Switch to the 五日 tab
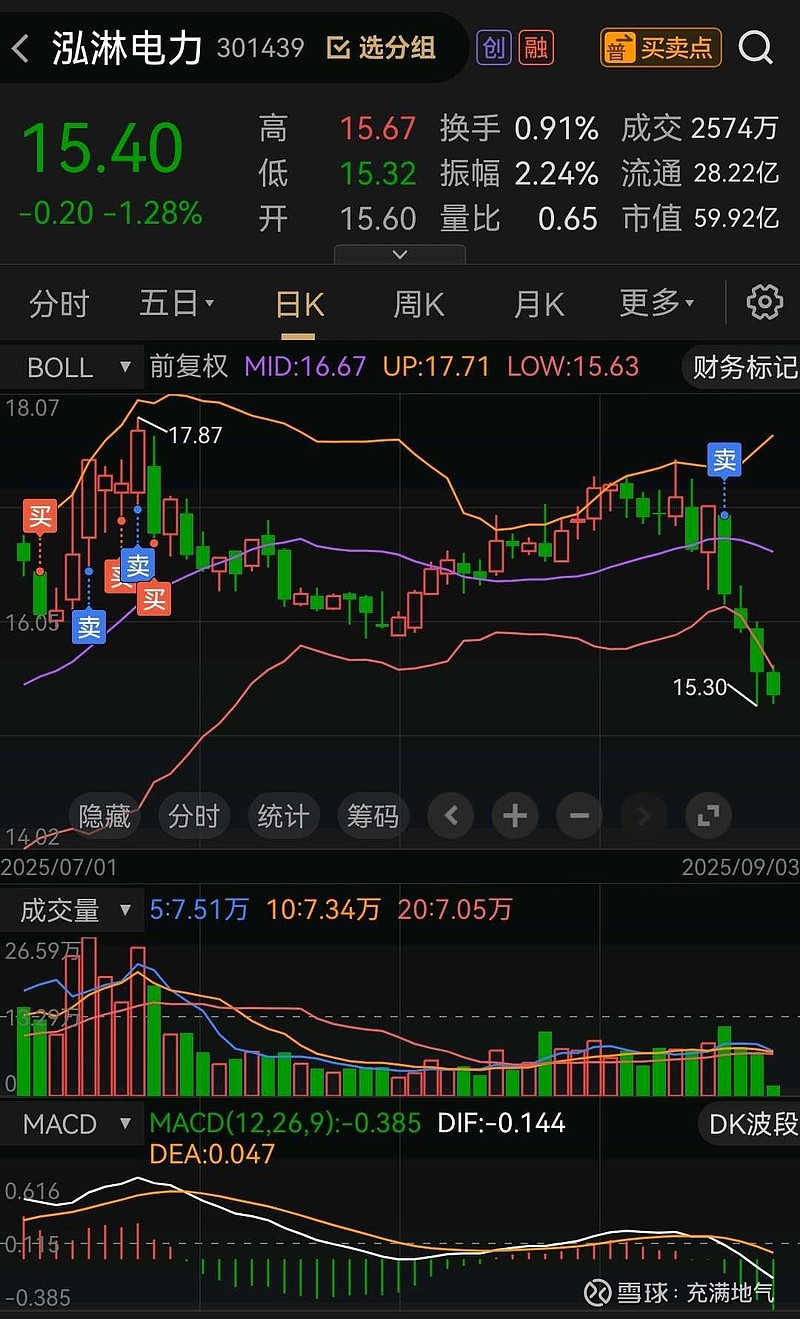 click(177, 303)
